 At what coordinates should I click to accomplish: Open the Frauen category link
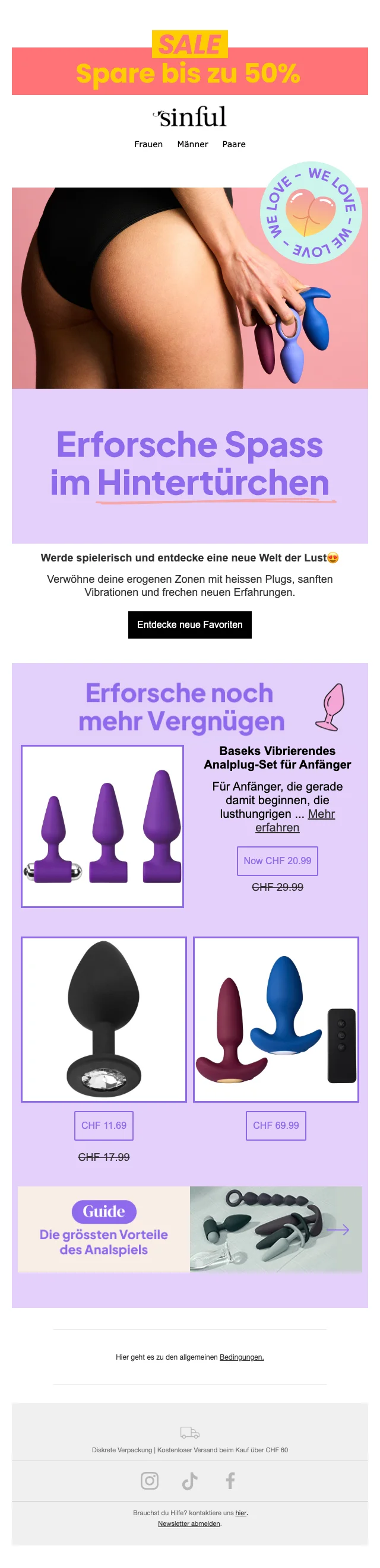click(x=148, y=144)
